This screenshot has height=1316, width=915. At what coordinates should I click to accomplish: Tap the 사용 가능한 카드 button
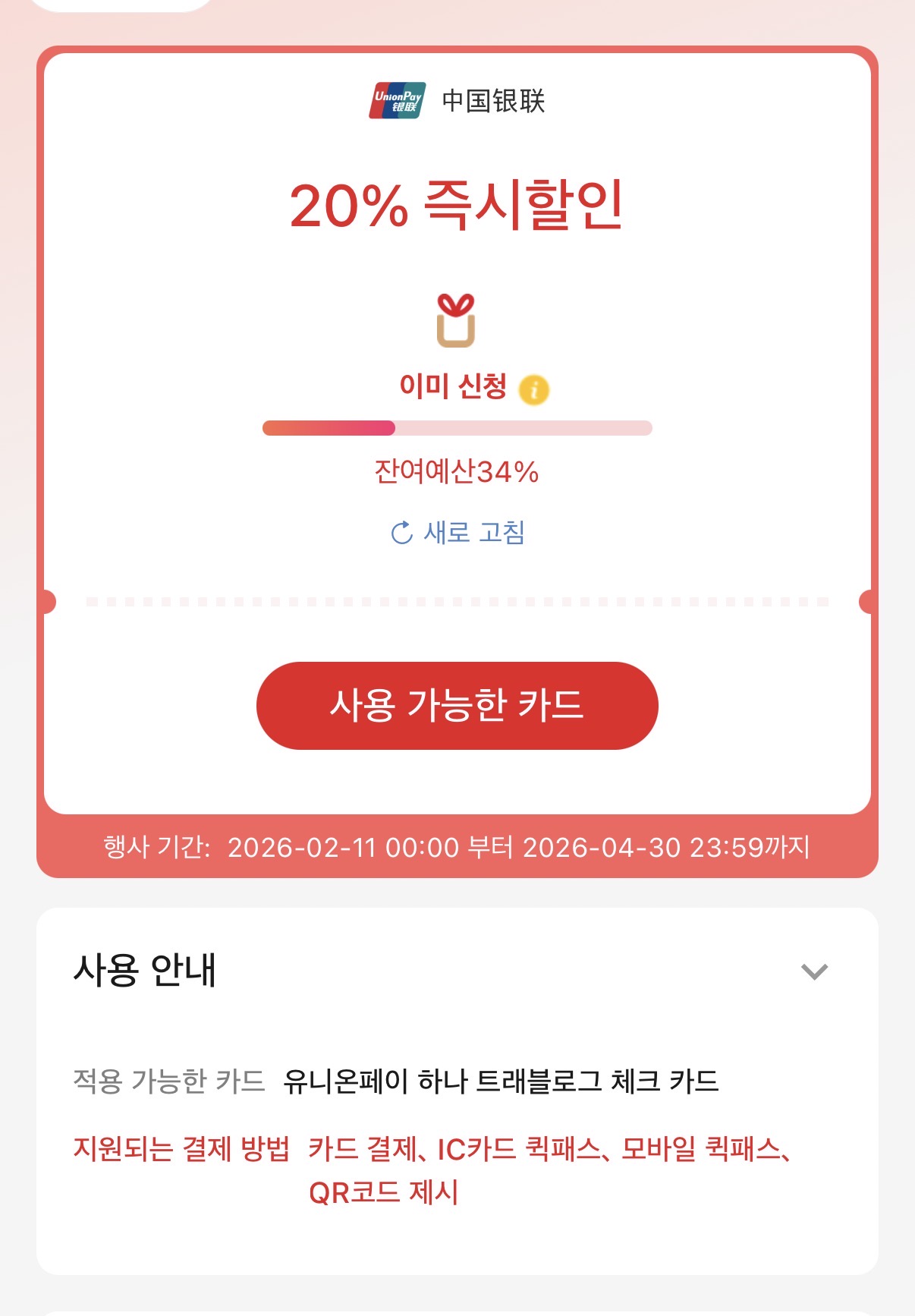pyautogui.click(x=457, y=705)
